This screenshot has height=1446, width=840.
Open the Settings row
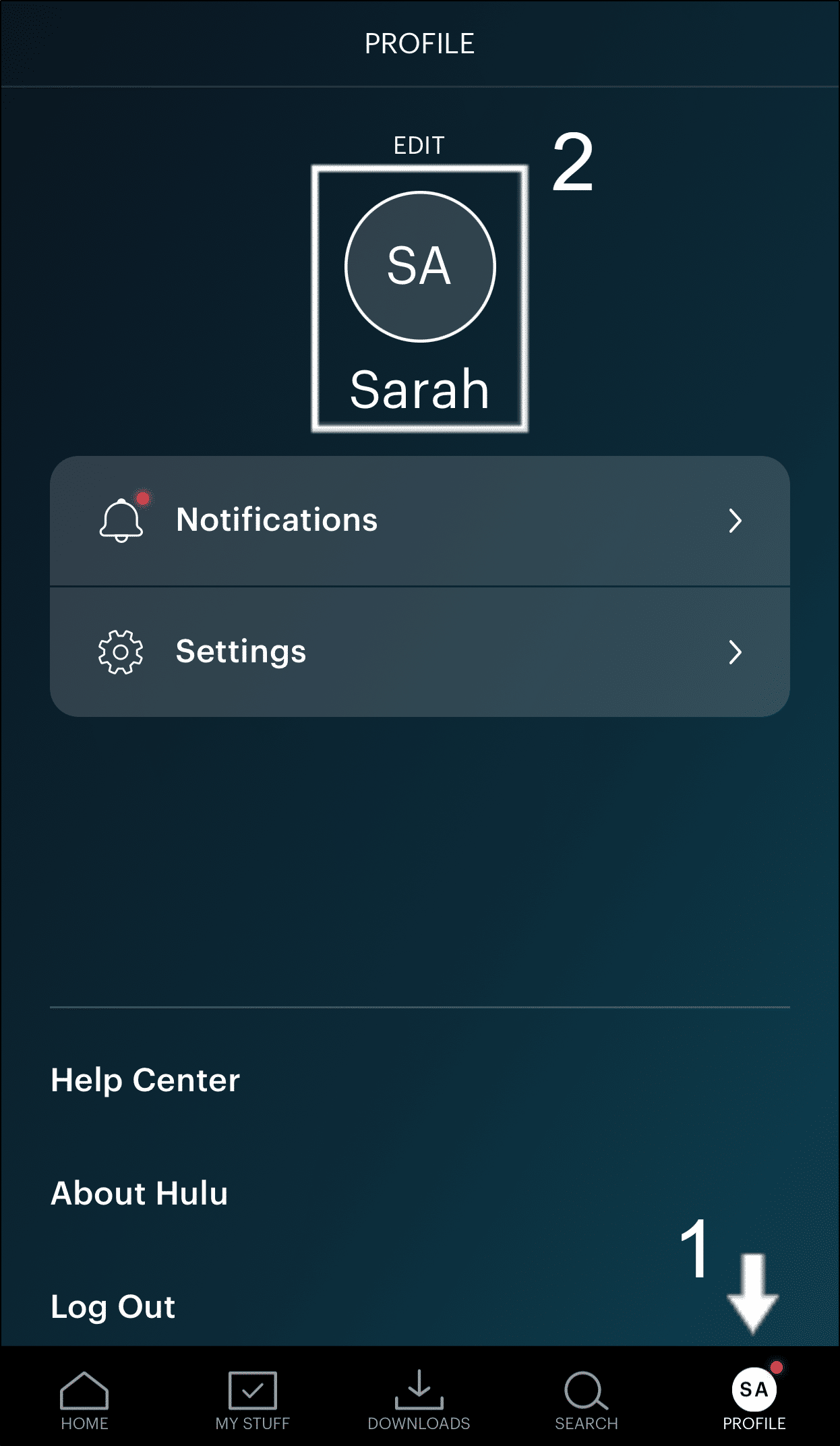[420, 652]
